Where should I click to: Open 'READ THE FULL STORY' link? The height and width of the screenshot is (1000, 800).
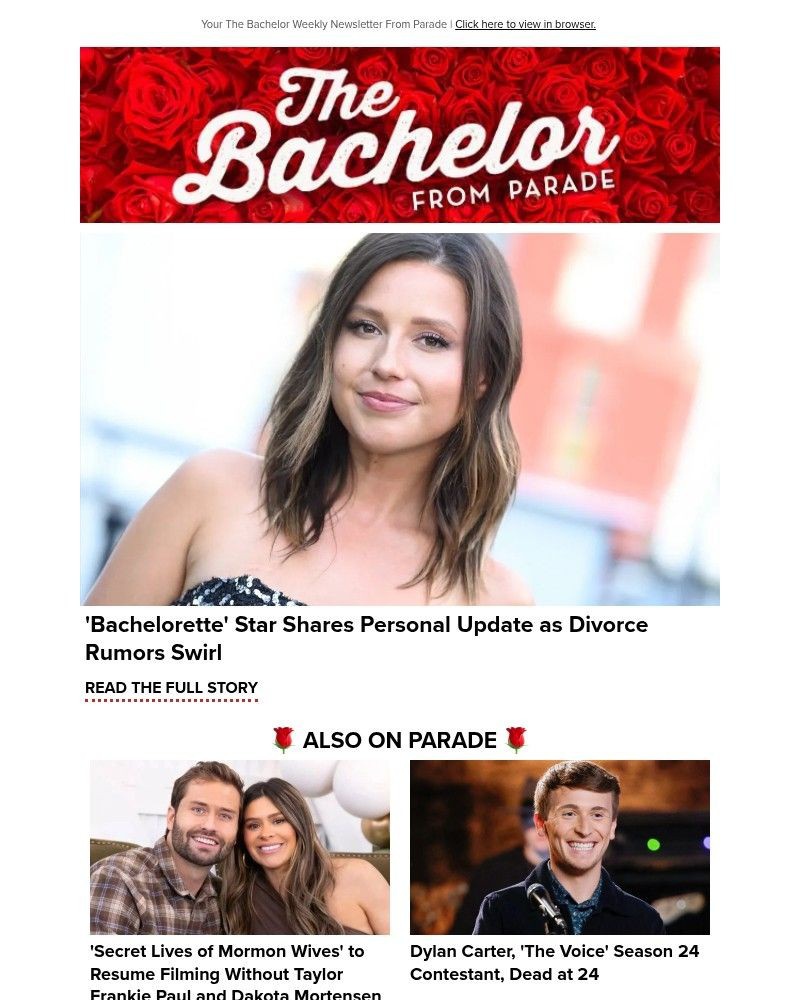[171, 688]
